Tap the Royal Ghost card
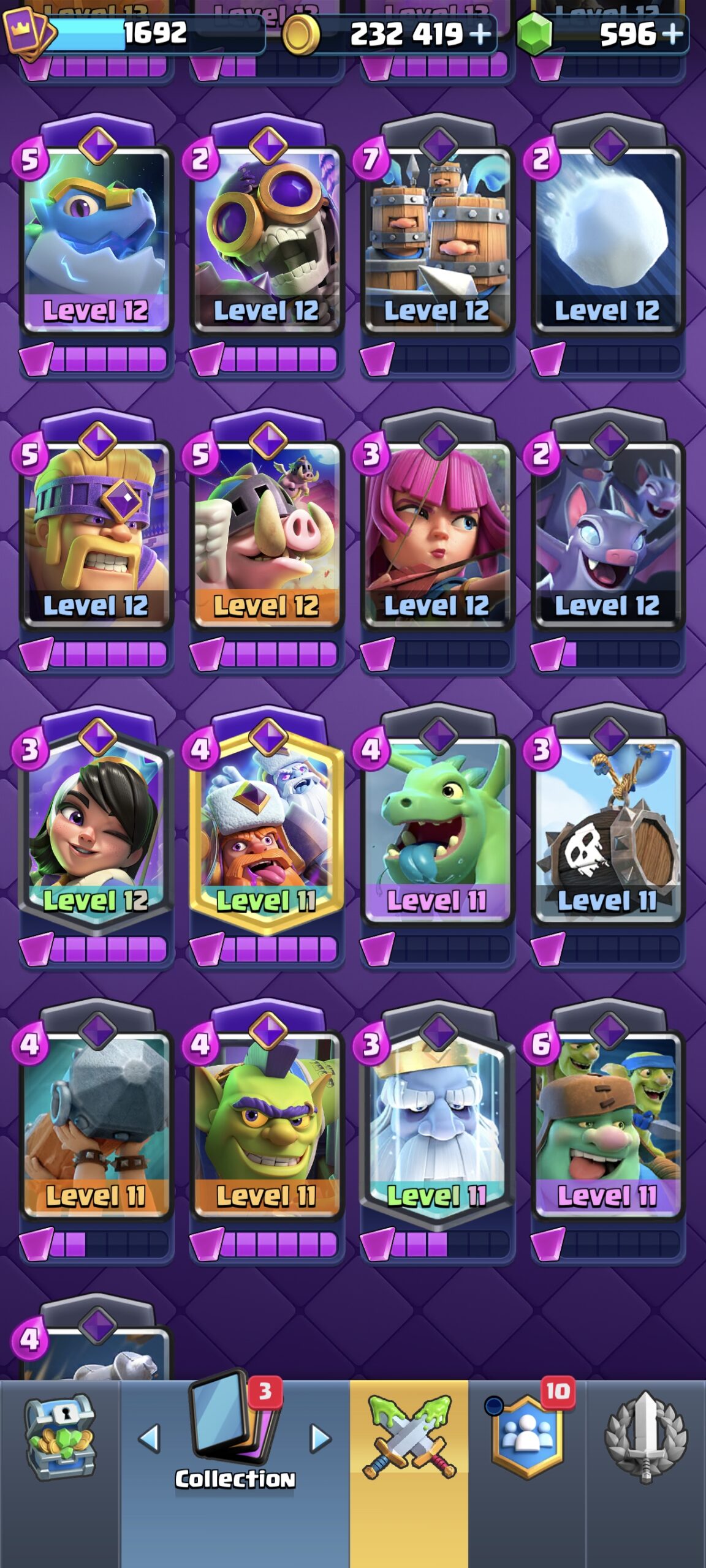The image size is (706, 1568). (x=437, y=1123)
